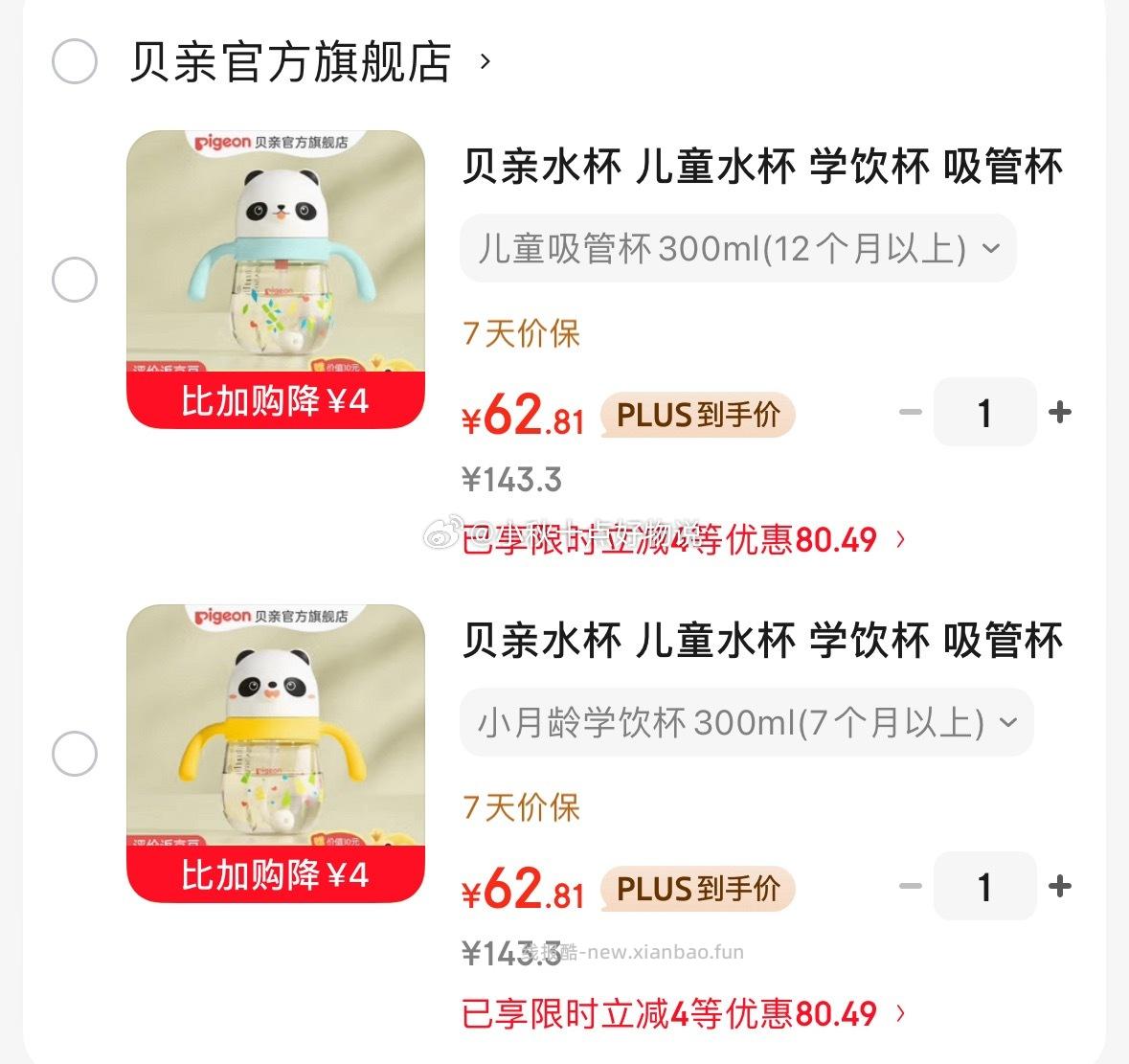Select all items from 贝亲官方旗舰店

click(x=74, y=62)
